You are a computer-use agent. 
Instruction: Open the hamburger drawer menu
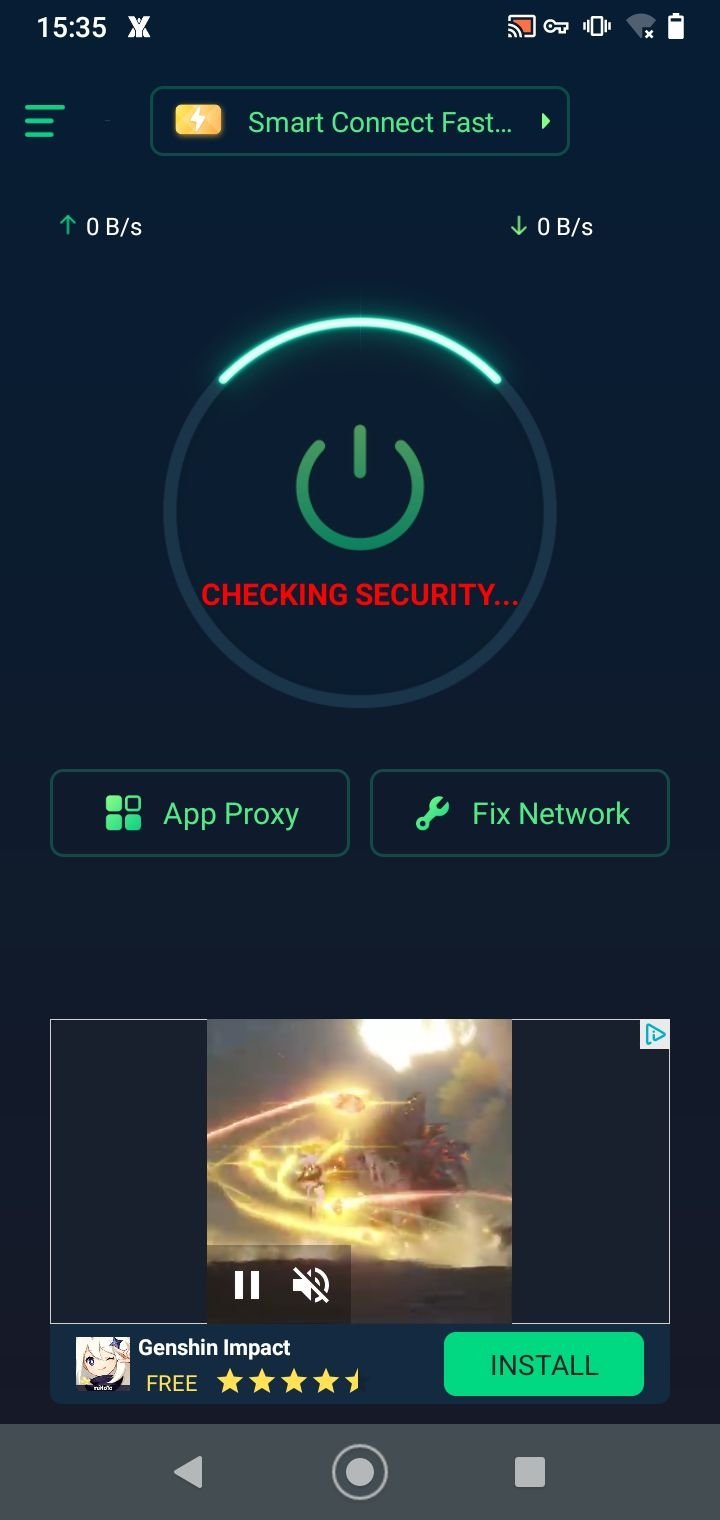click(44, 122)
